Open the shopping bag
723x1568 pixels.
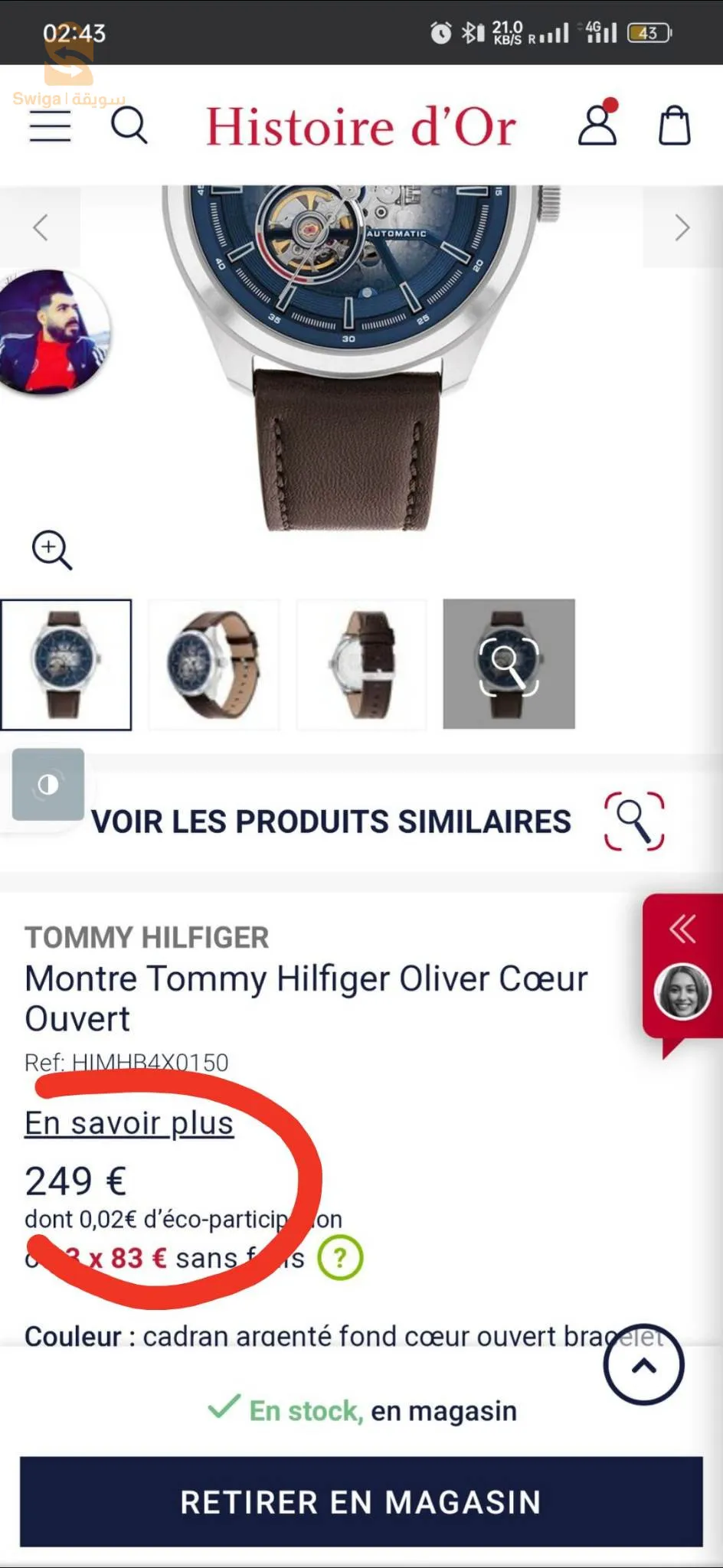[x=675, y=125]
